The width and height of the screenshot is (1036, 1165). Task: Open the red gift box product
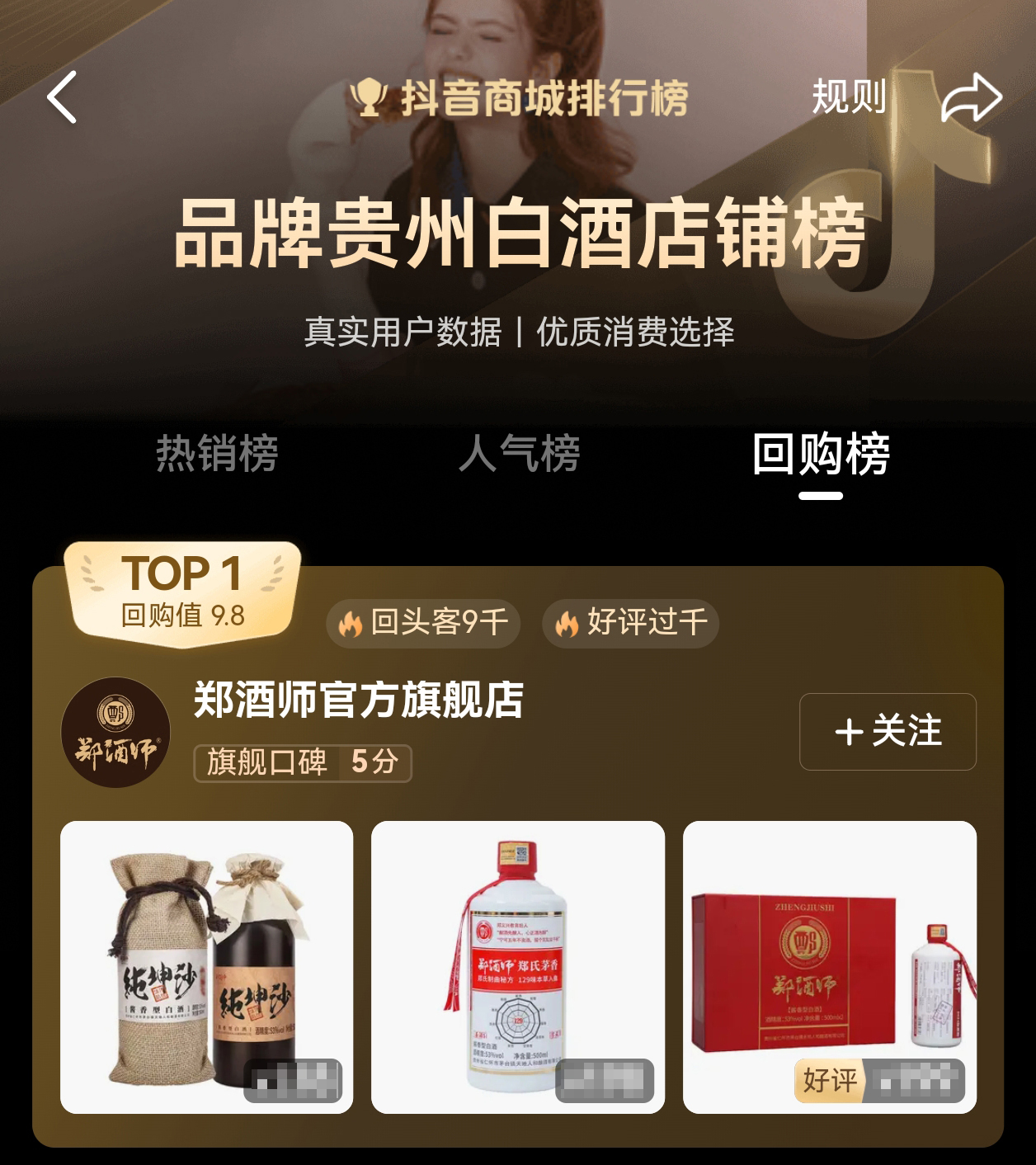(x=829, y=967)
